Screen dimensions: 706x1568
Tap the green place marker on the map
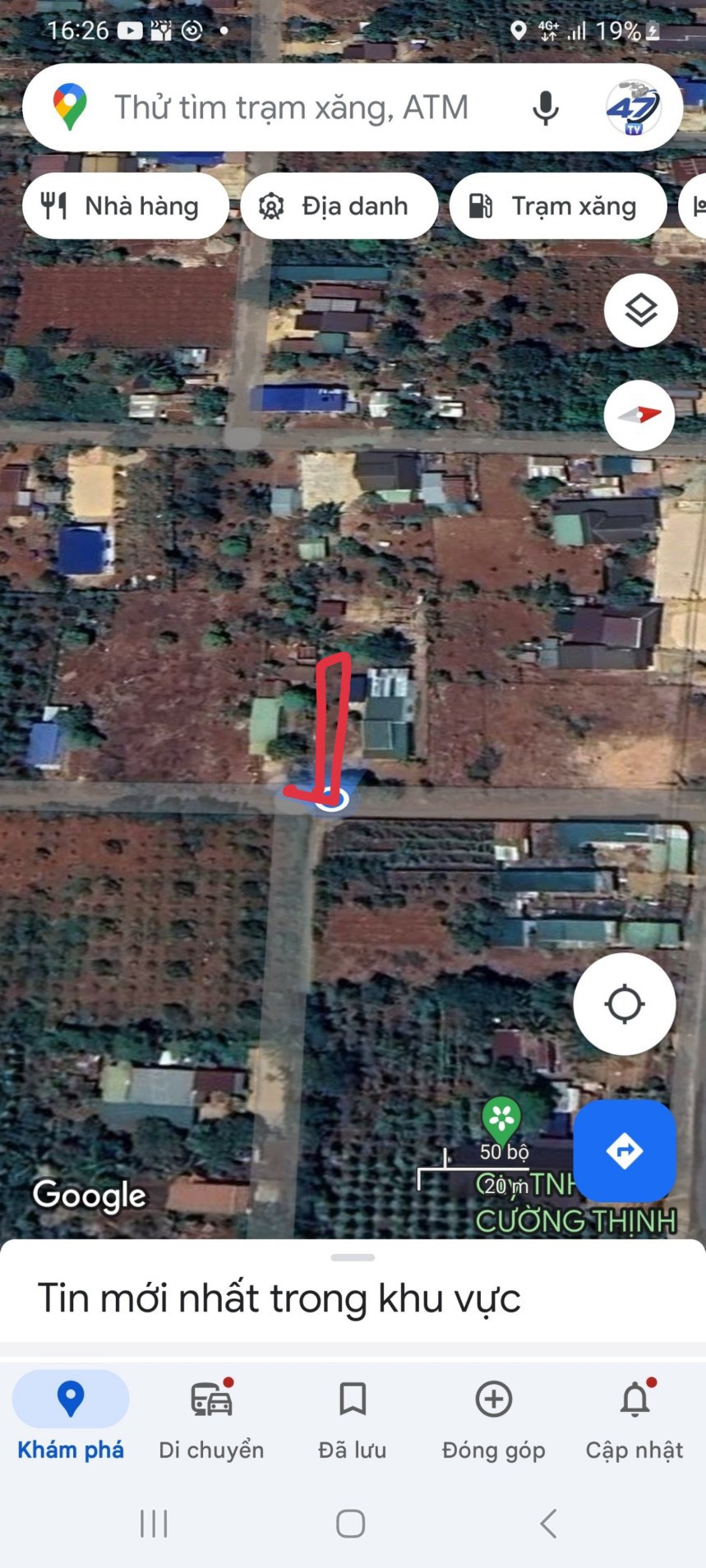pos(501,1118)
